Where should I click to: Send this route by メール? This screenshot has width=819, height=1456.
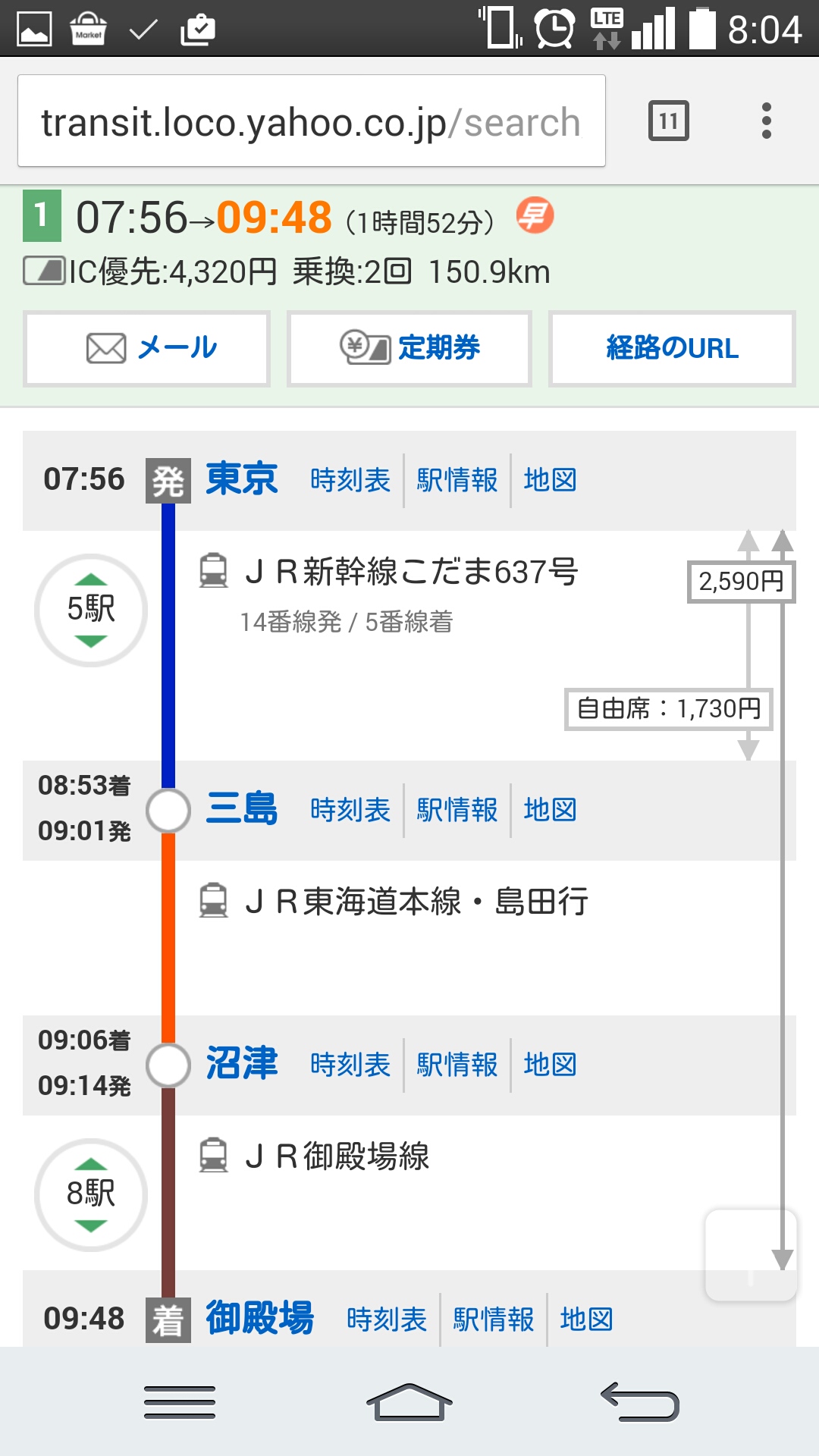[147, 349]
